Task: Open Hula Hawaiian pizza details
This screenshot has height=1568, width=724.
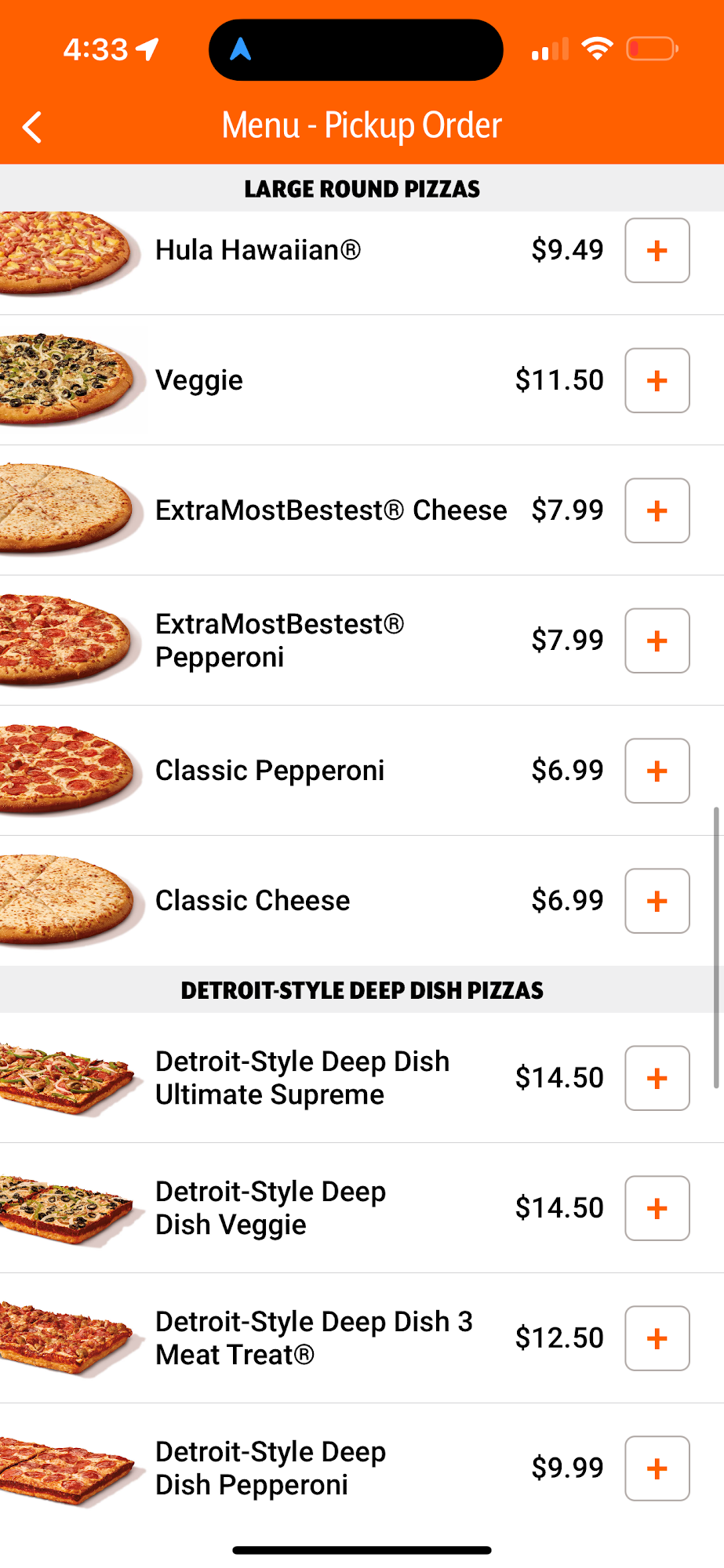Action: pos(257,251)
